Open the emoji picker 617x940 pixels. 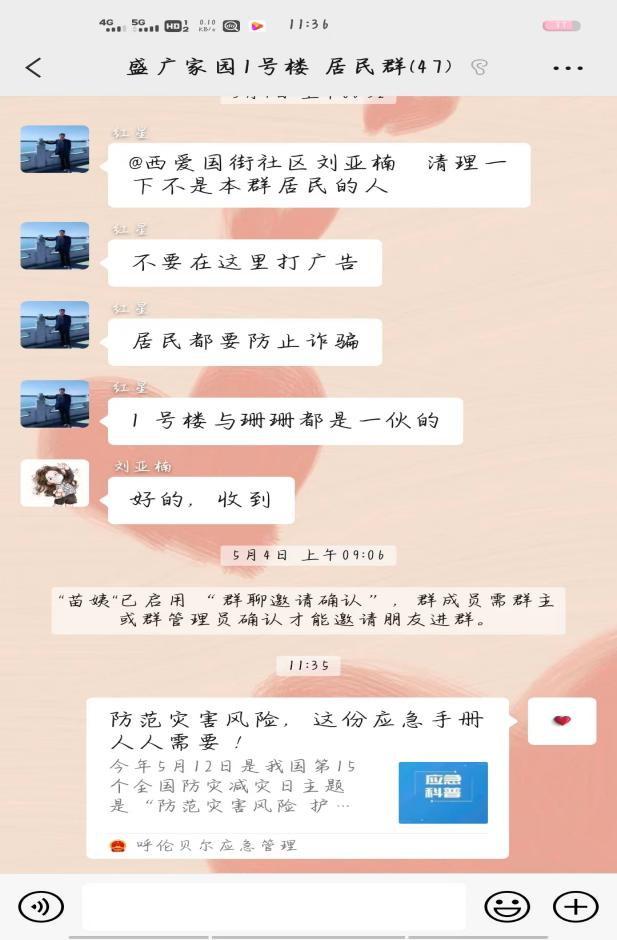click(x=507, y=906)
